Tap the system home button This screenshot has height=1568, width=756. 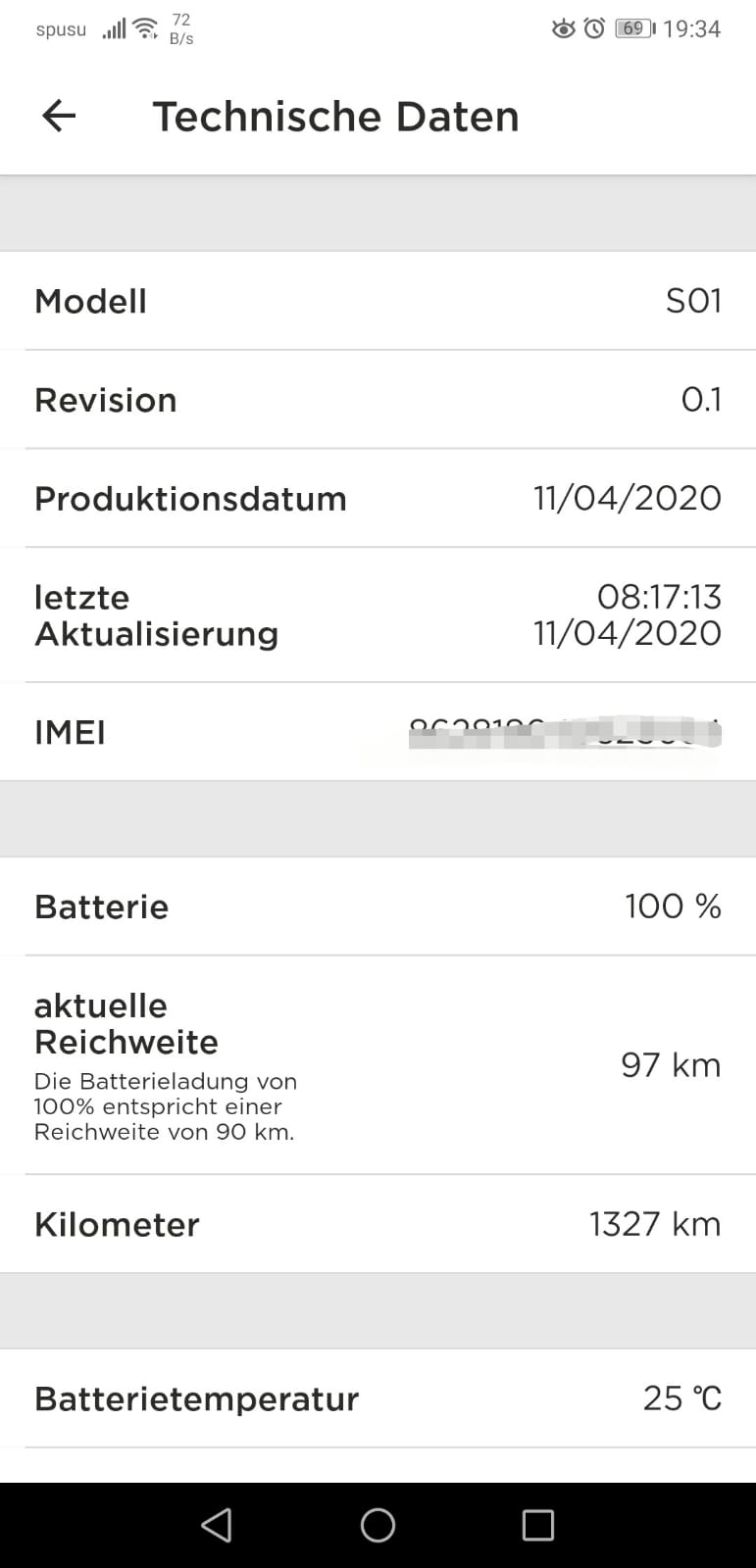click(x=378, y=1525)
